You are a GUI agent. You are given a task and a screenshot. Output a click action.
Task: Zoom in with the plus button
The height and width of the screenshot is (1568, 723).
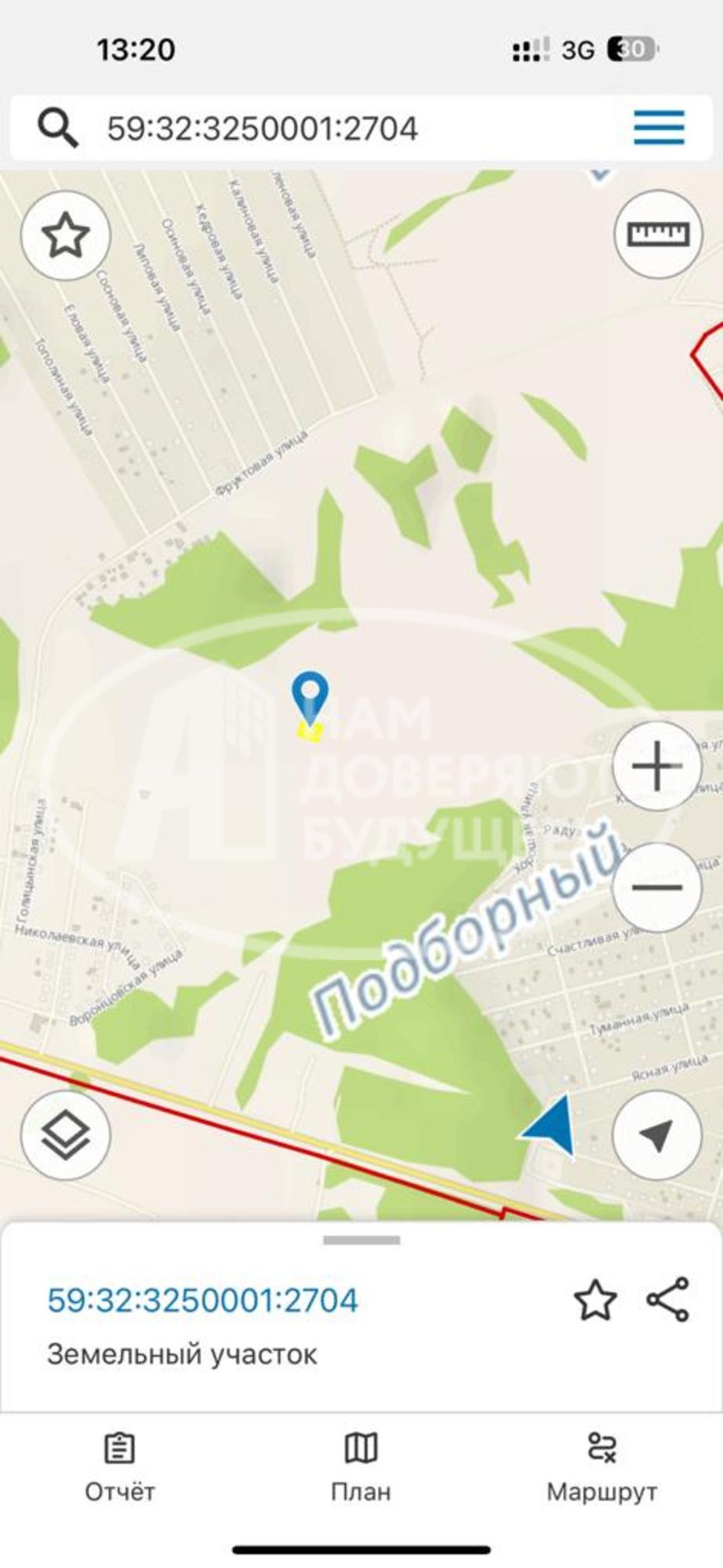(656, 765)
